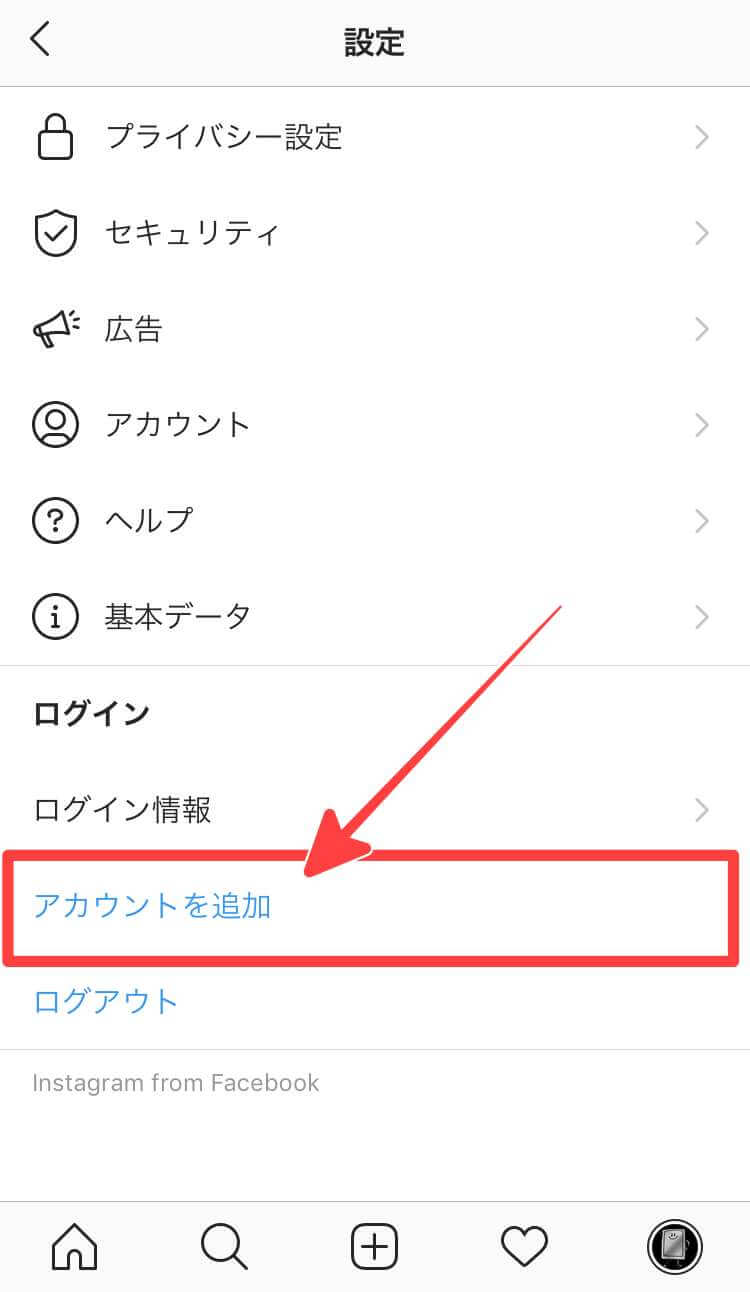
Task: Switch to the search tab
Action: coord(224,1247)
